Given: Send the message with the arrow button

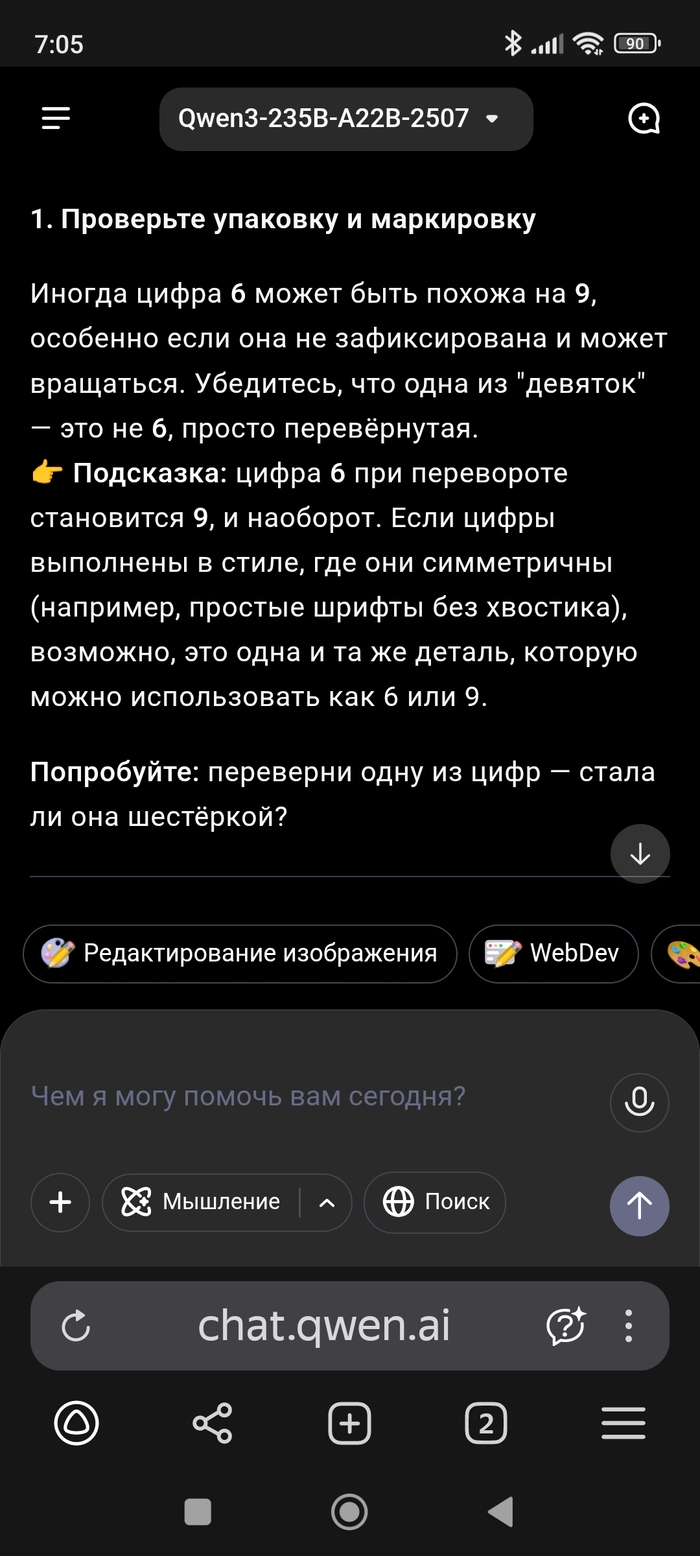Looking at the screenshot, I should click(x=639, y=1205).
